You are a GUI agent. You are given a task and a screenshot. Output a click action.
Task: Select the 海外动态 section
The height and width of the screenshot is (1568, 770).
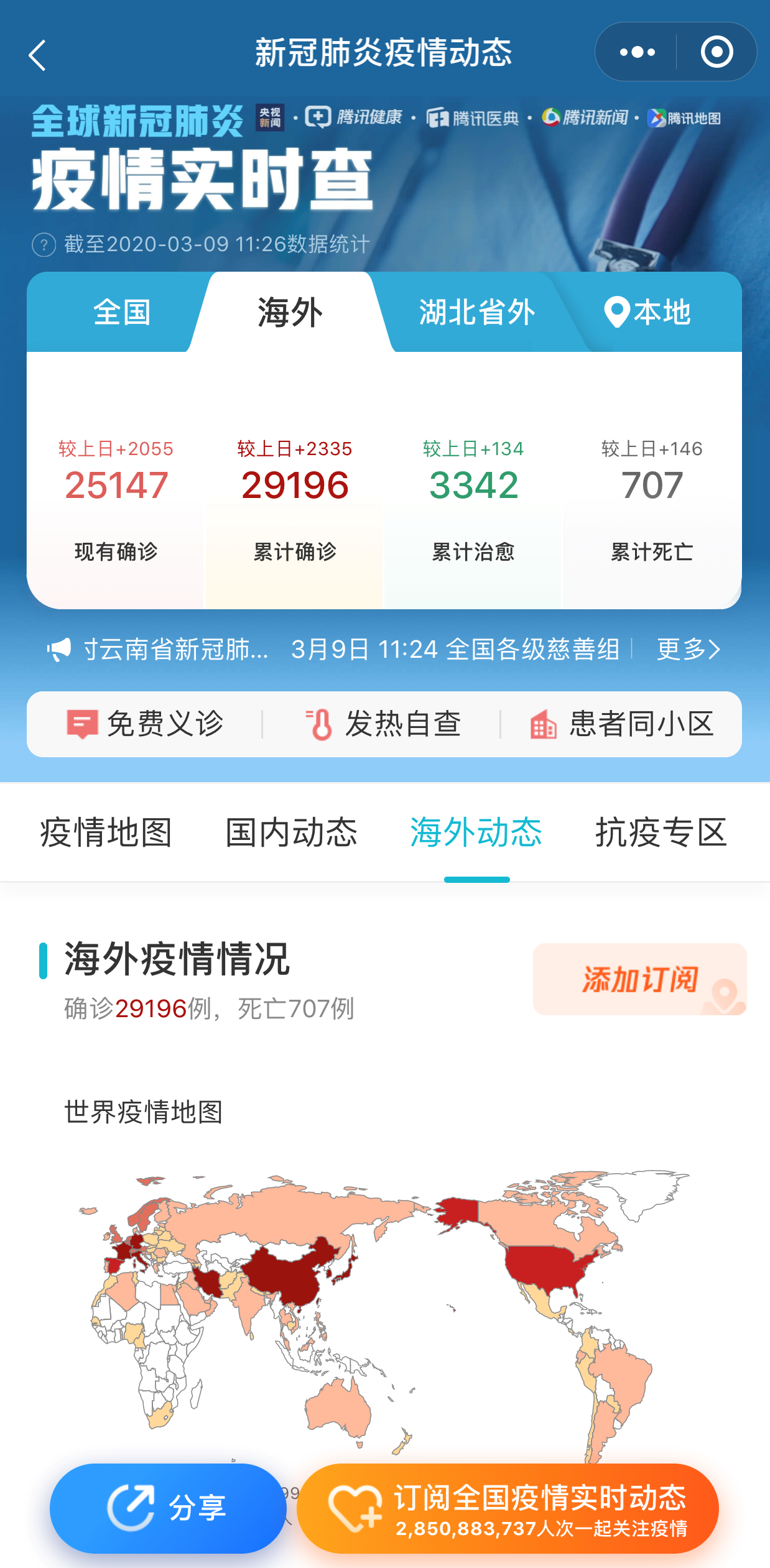(x=476, y=832)
